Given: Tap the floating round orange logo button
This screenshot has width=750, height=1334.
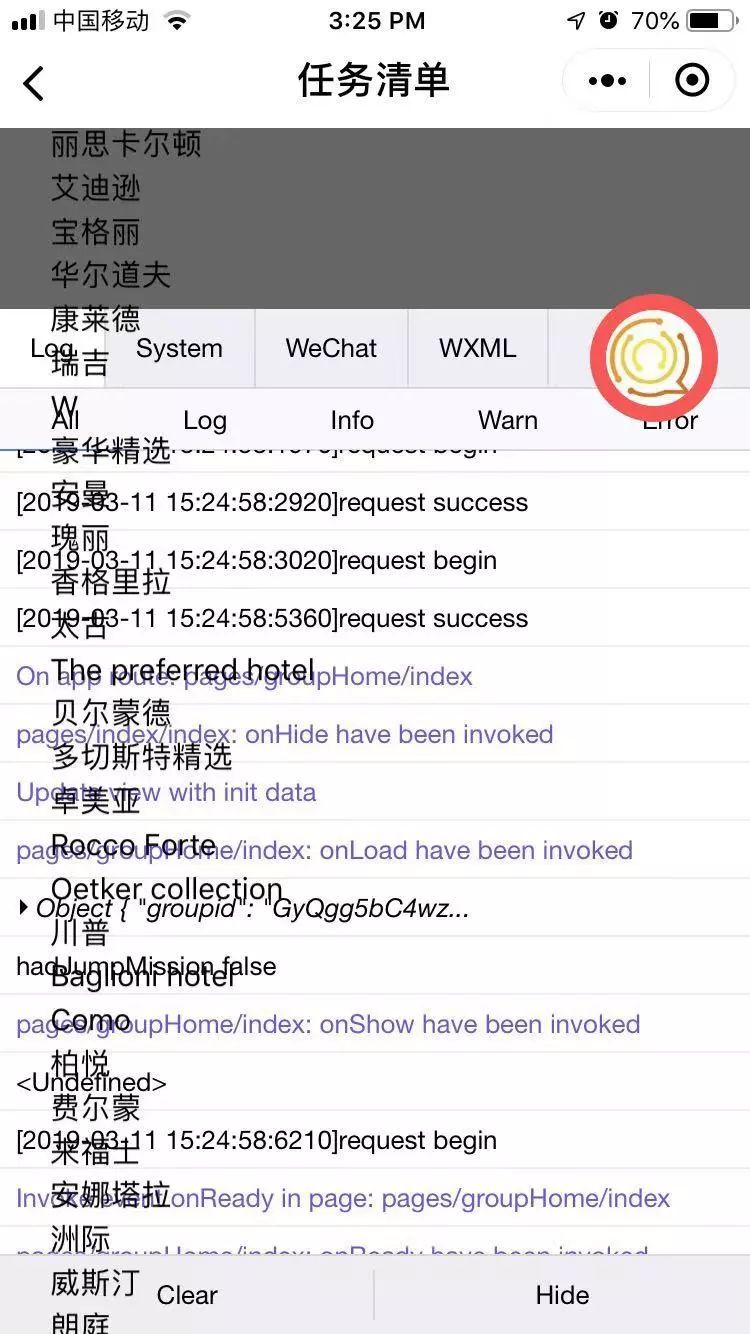Looking at the screenshot, I should [654, 358].
